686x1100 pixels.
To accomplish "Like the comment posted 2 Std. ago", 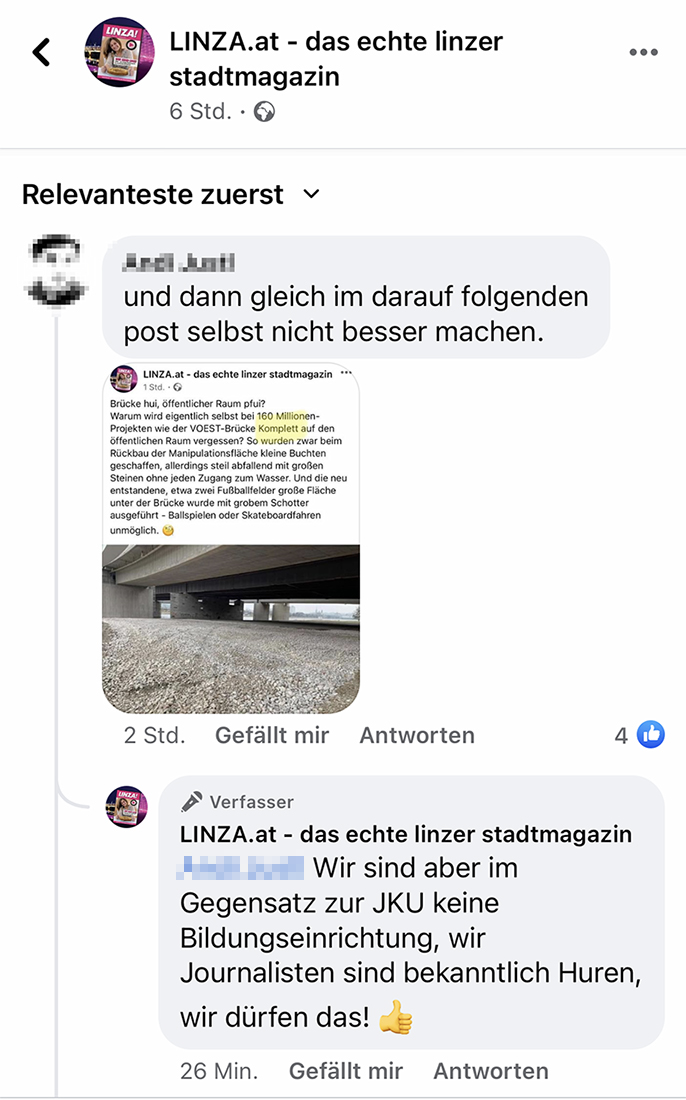I will pos(272,736).
